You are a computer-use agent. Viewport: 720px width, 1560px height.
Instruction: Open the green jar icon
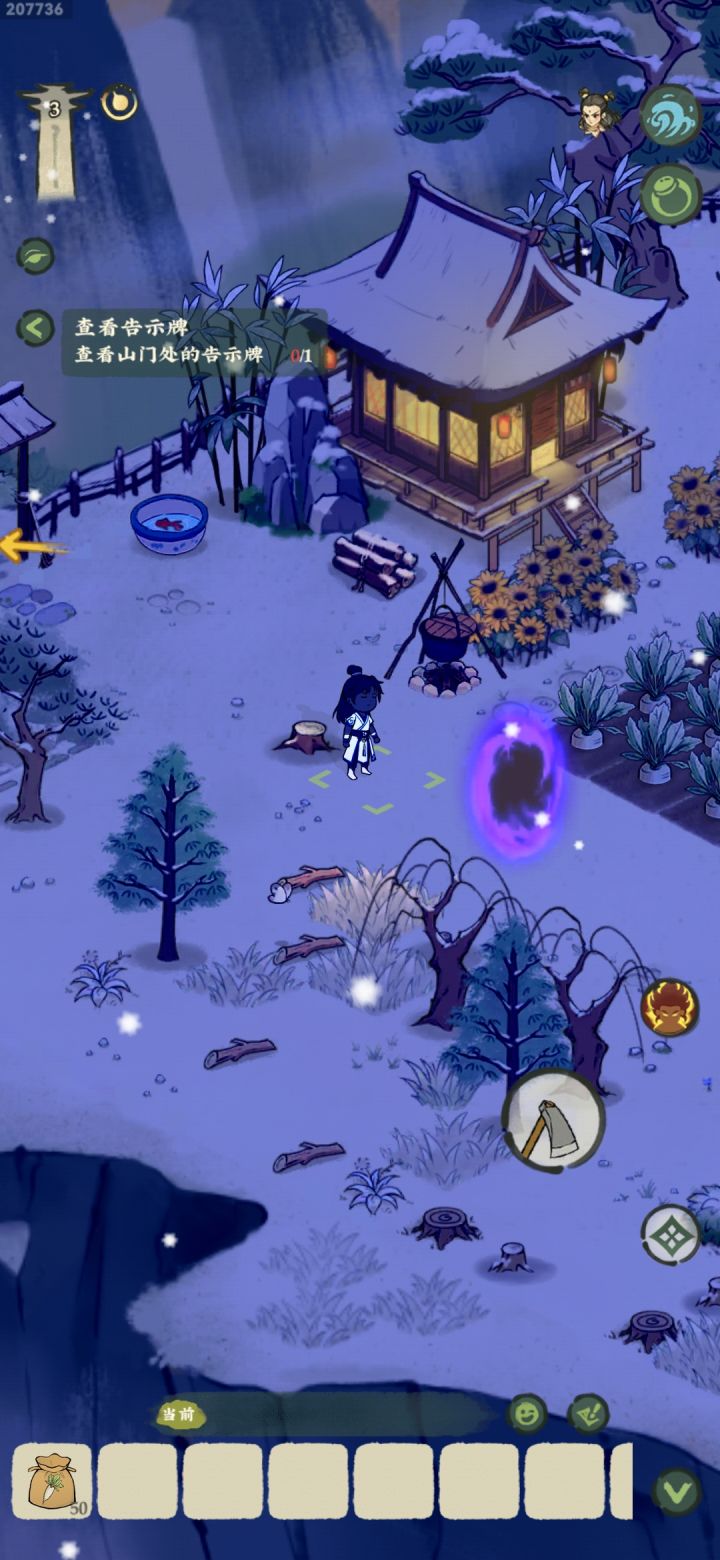670,194
